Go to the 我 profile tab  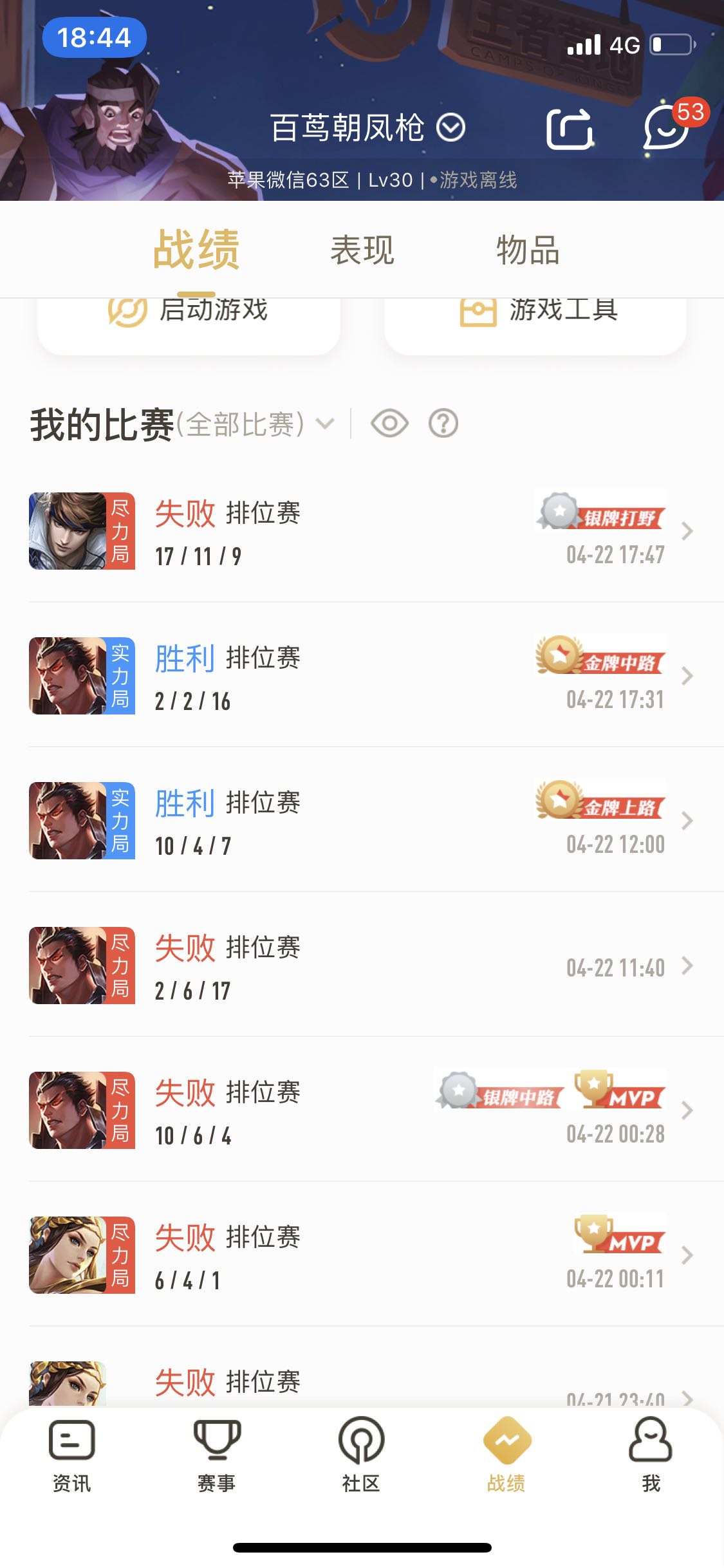pos(651,1456)
